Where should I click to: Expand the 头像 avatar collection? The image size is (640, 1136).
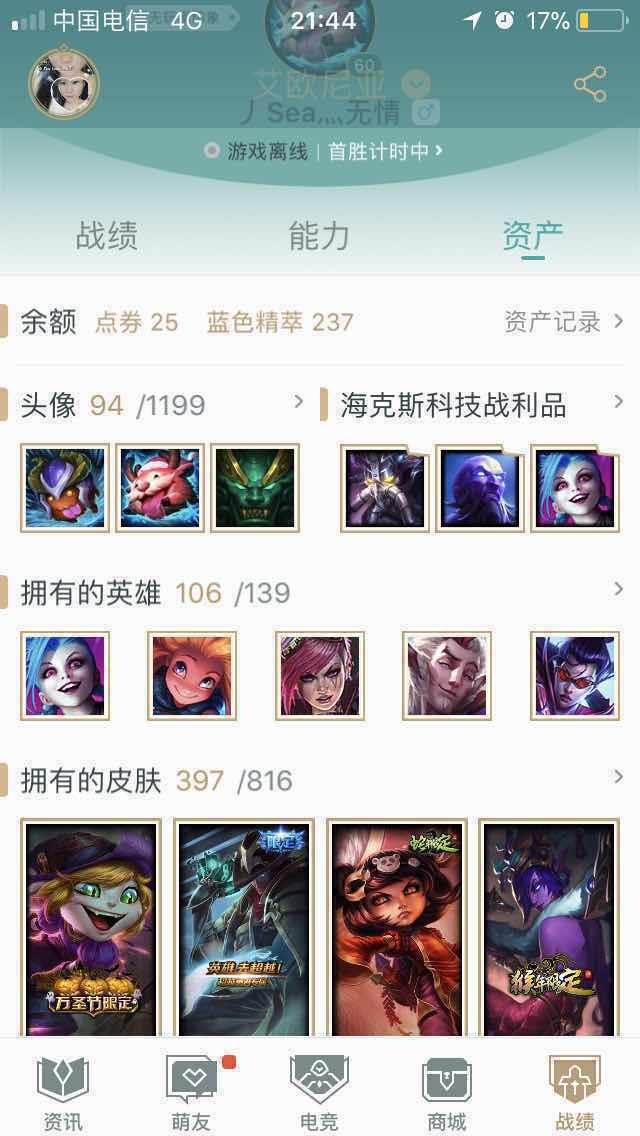click(298, 402)
